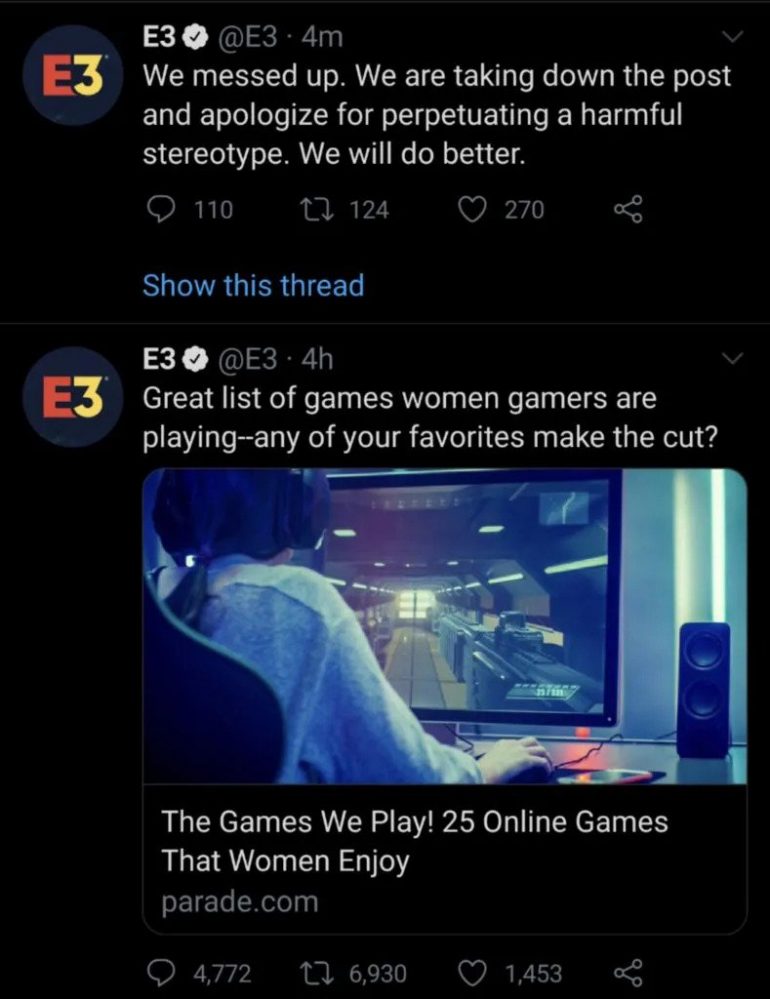Retweet the "We messed up" apology tweet
The height and width of the screenshot is (999, 770).
[x=314, y=209]
